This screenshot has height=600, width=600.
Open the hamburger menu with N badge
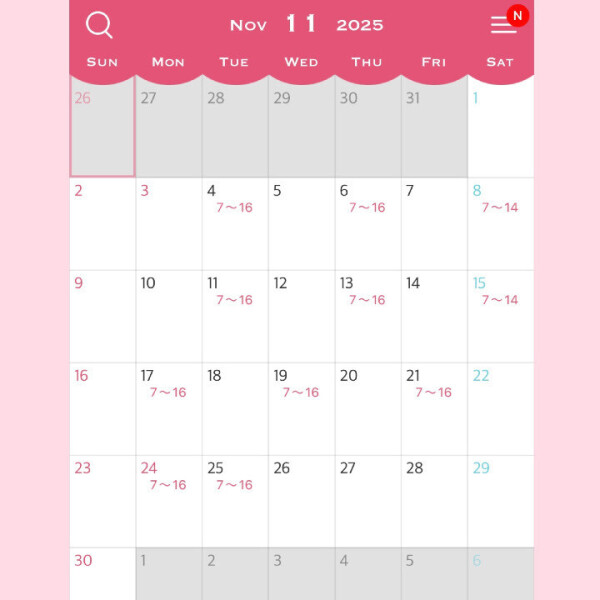pos(504,25)
